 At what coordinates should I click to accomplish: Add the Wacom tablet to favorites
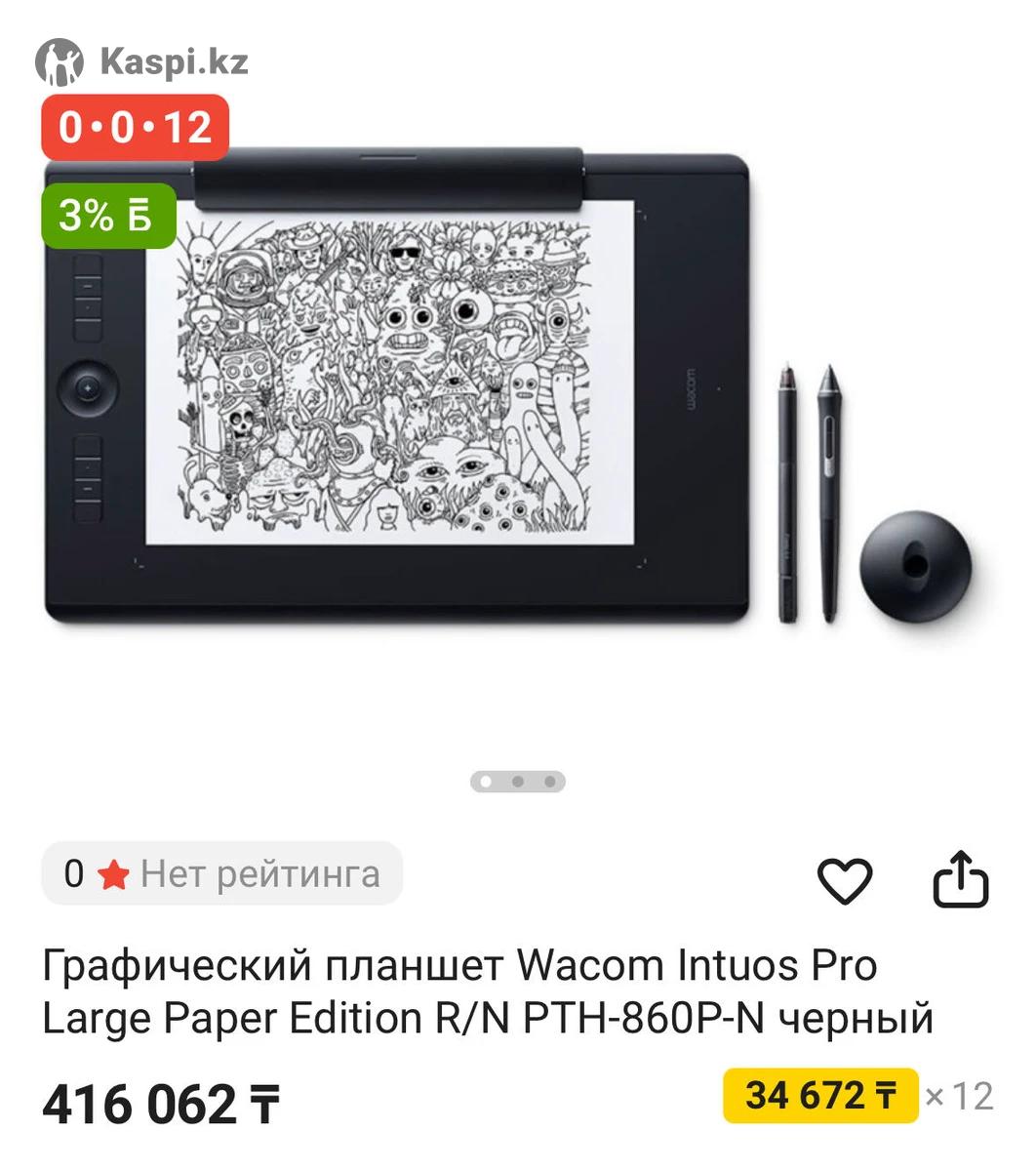[844, 881]
